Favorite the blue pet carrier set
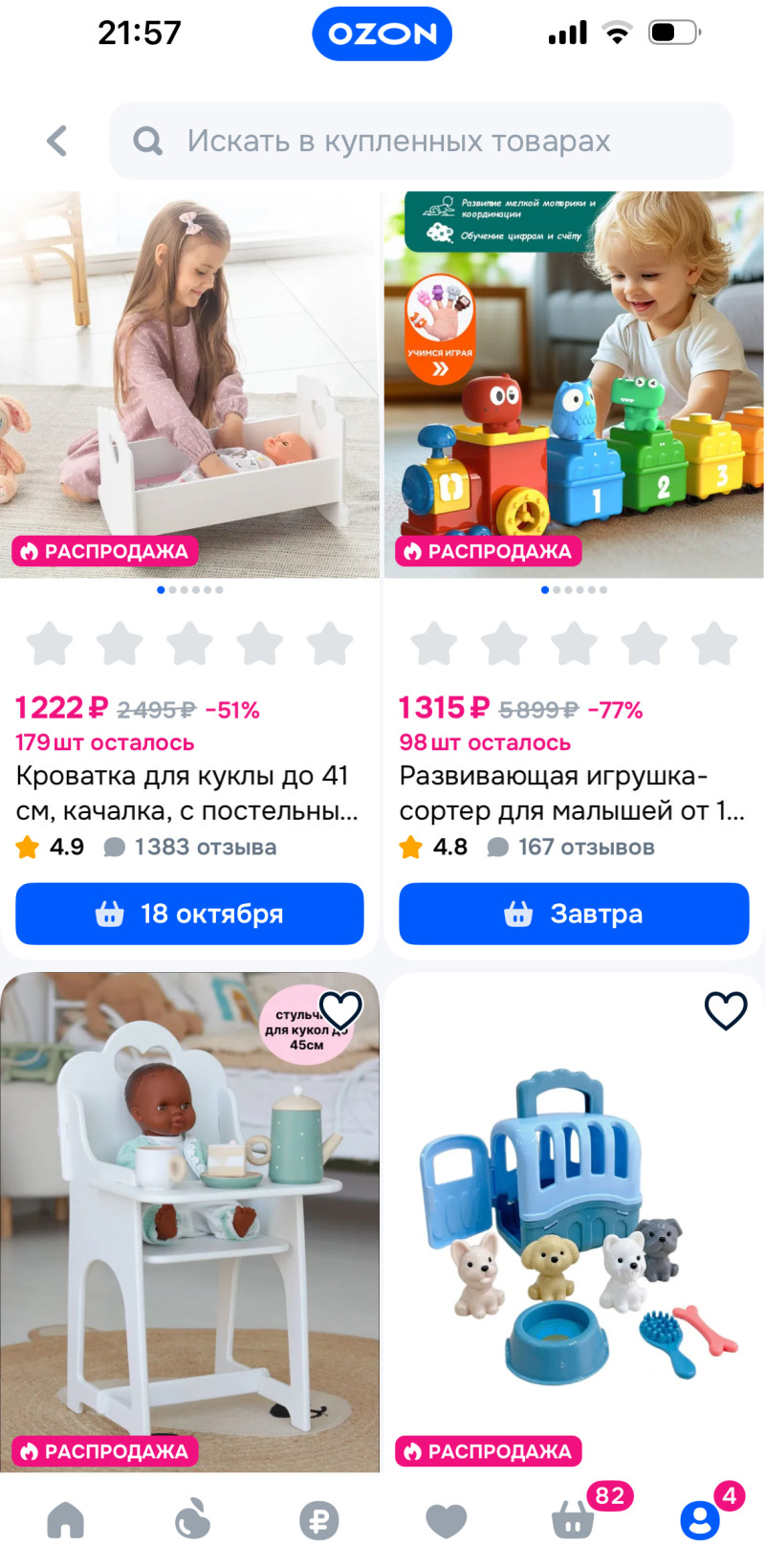This screenshot has height=1568, width=765. click(x=726, y=1010)
